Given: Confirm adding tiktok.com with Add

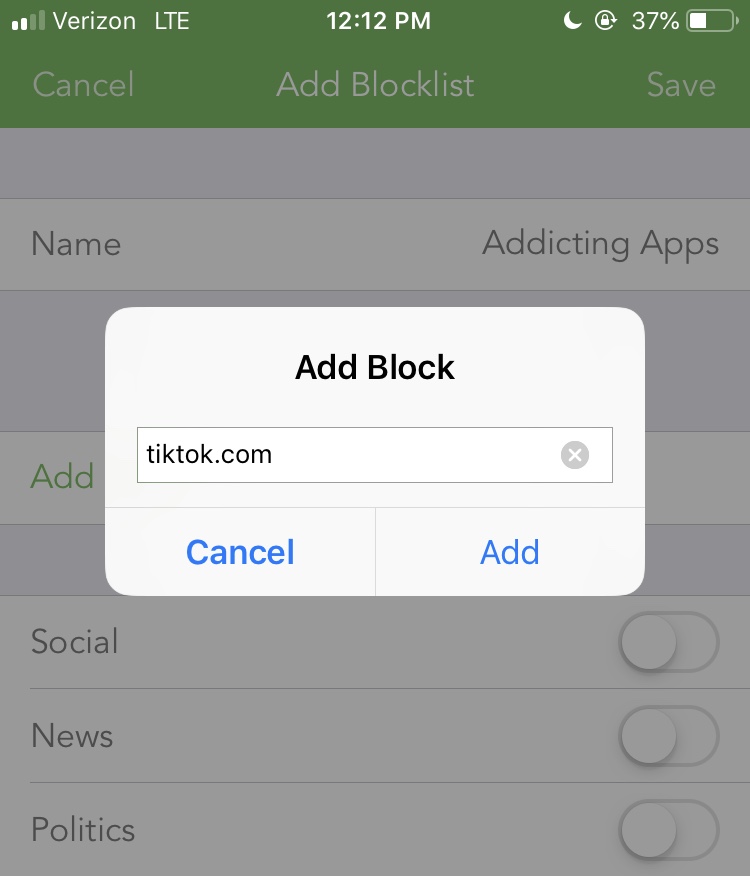Looking at the screenshot, I should point(510,552).
